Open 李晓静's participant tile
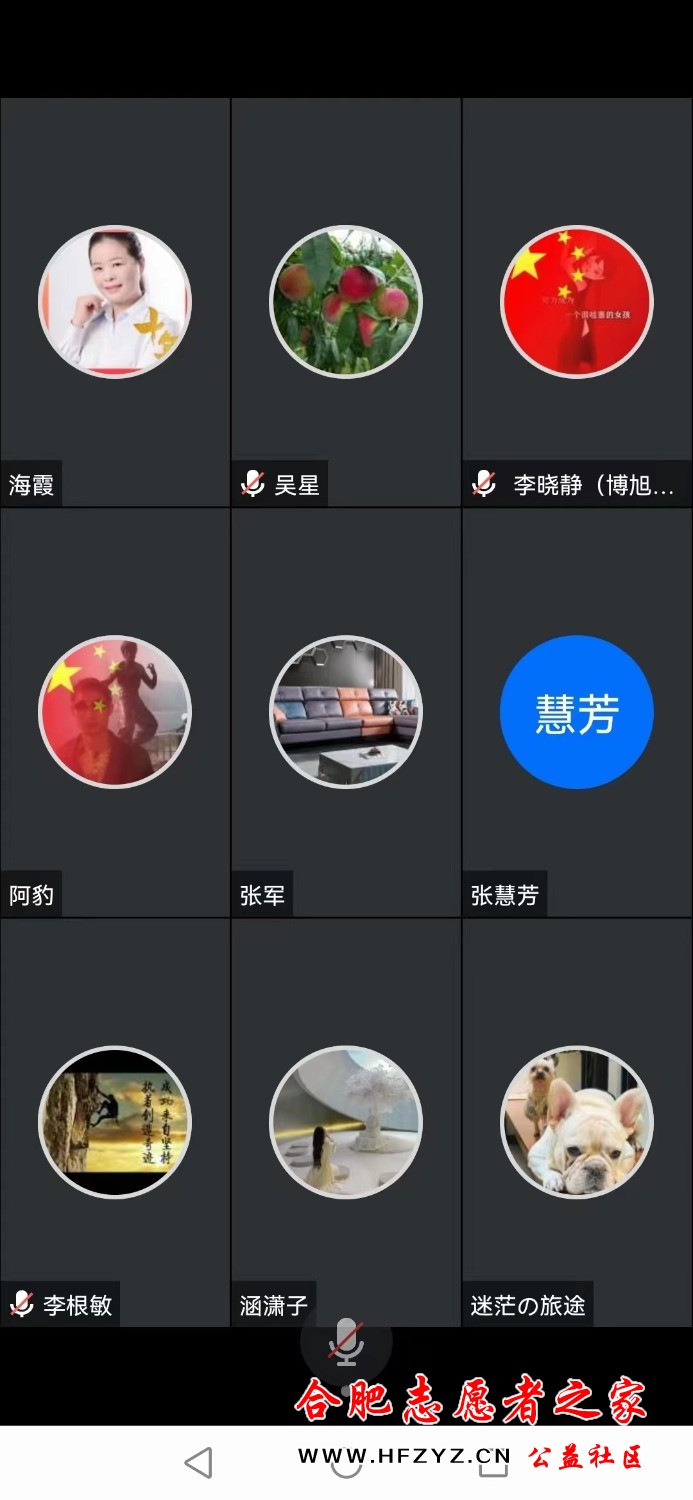This screenshot has height=1500, width=693. (577, 302)
